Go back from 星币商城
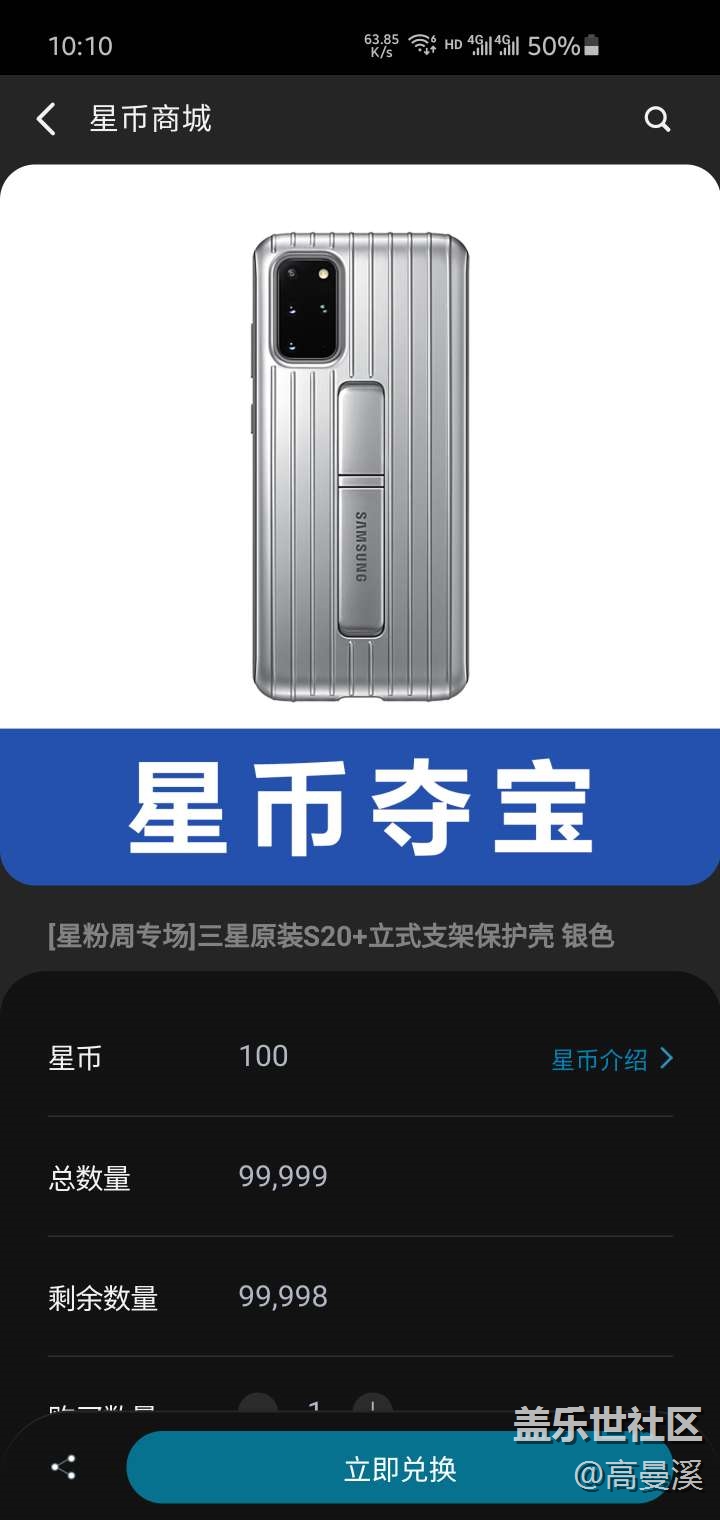720x1520 pixels. [x=46, y=119]
